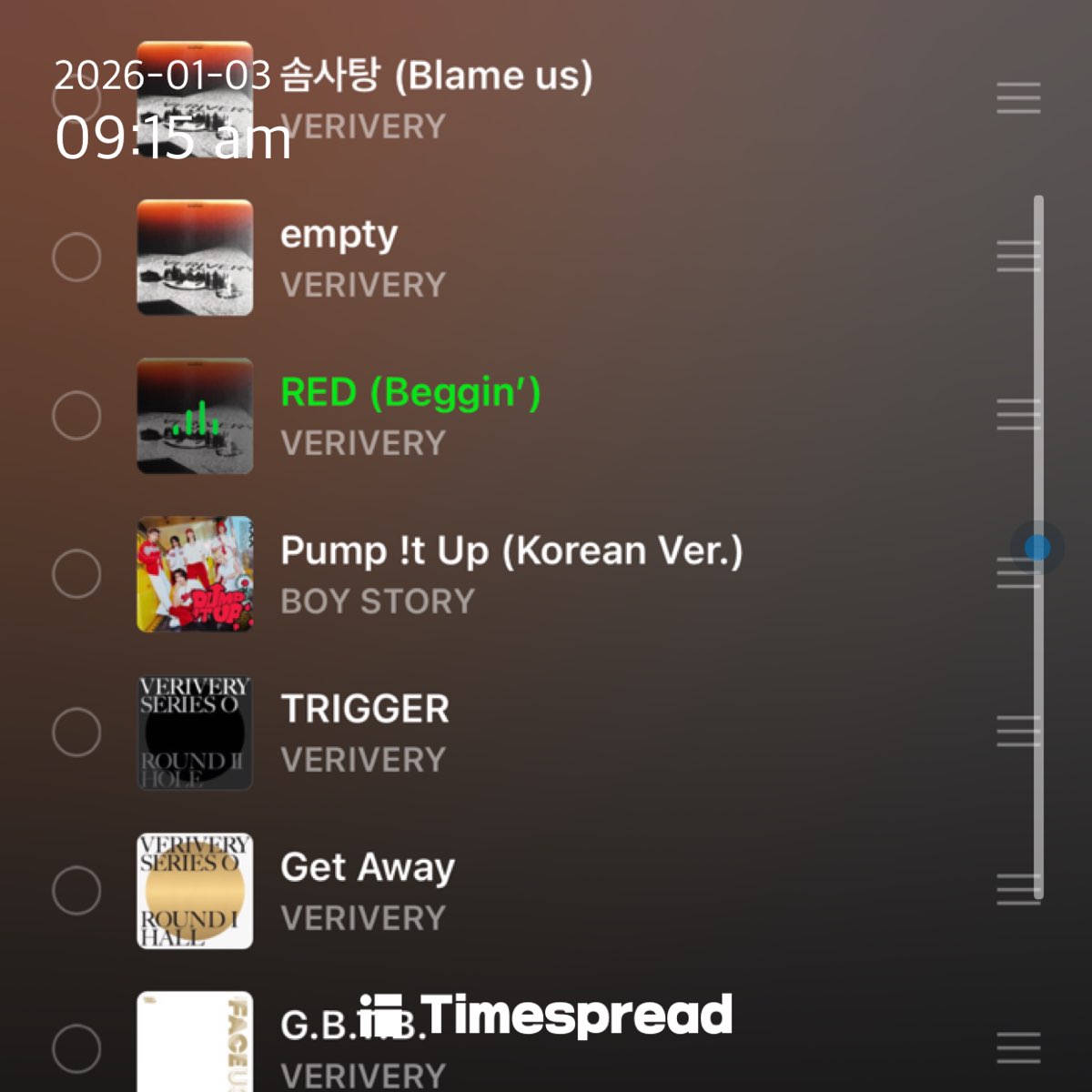1092x1092 pixels.
Task: Check the circle next to Get Away
Action: 77,891
